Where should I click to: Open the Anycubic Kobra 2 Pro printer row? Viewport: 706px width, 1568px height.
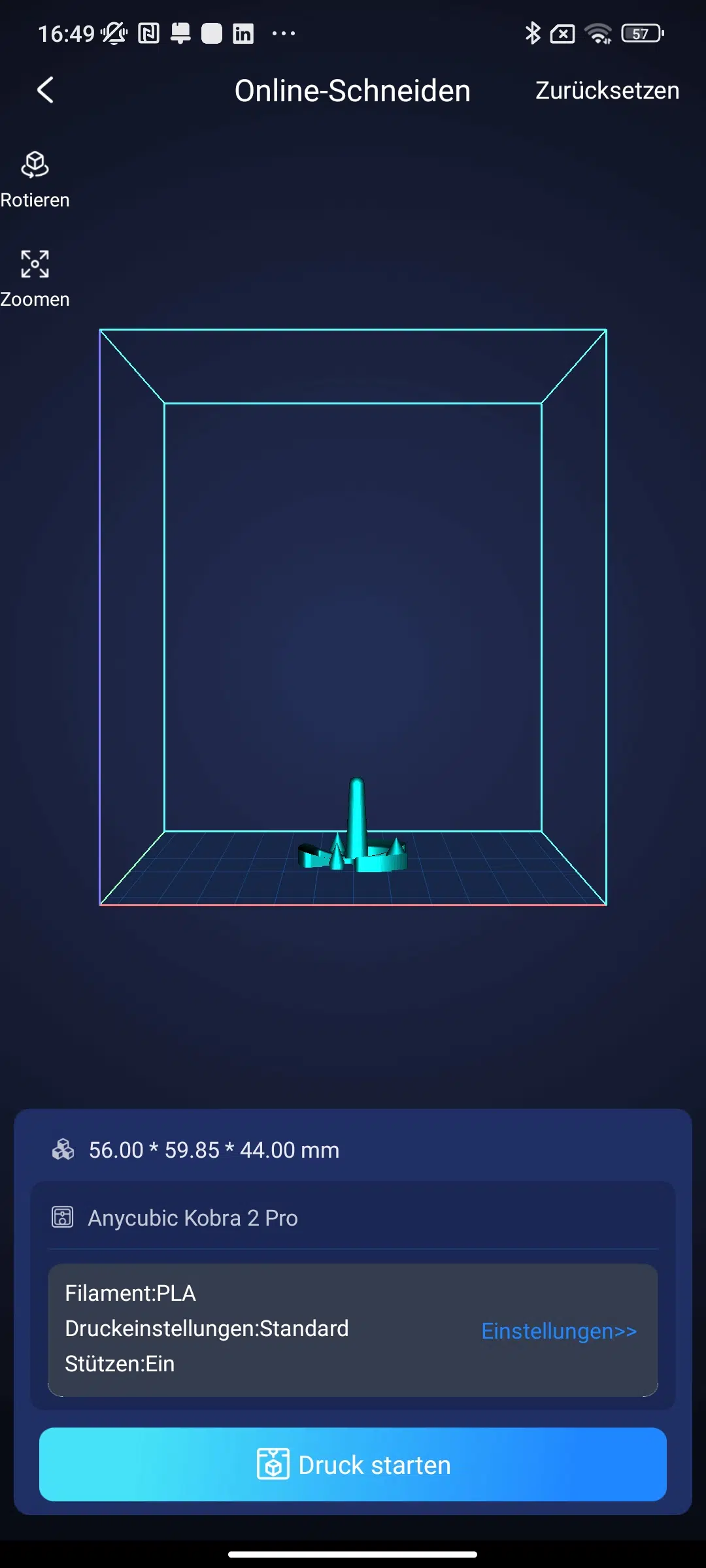(x=353, y=1218)
